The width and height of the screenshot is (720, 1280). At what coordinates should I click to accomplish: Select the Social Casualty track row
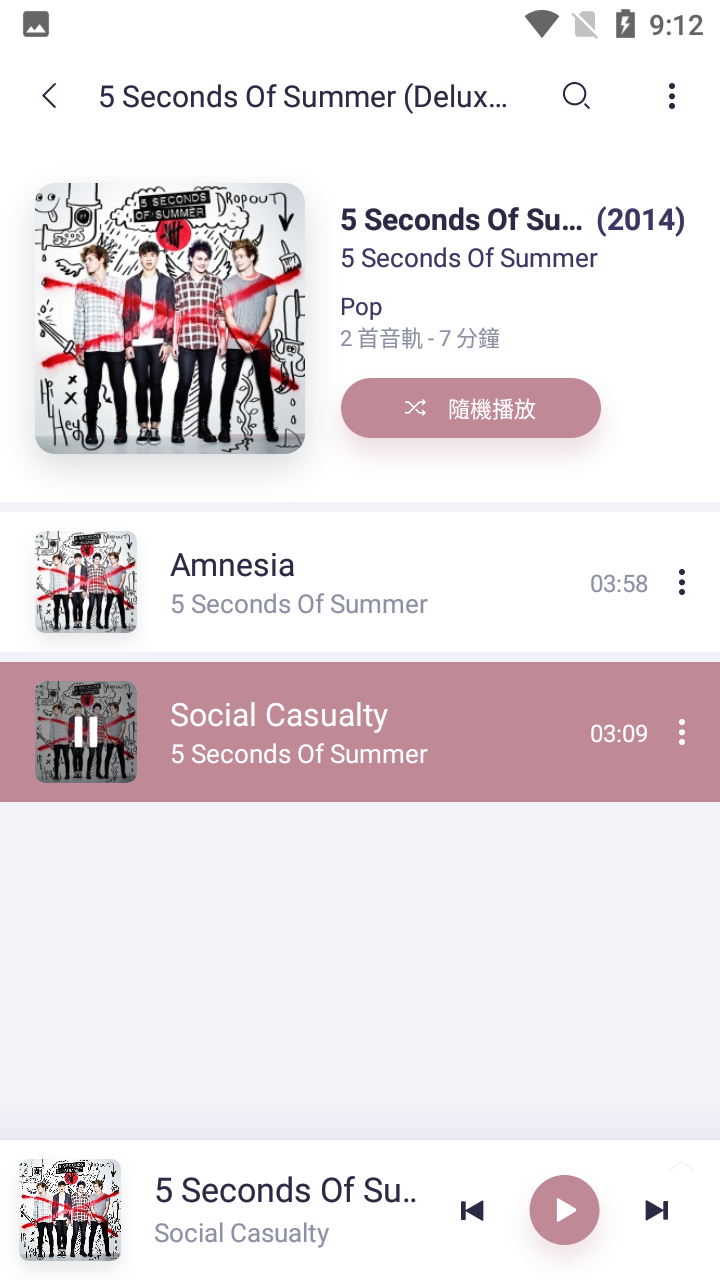tap(300, 732)
